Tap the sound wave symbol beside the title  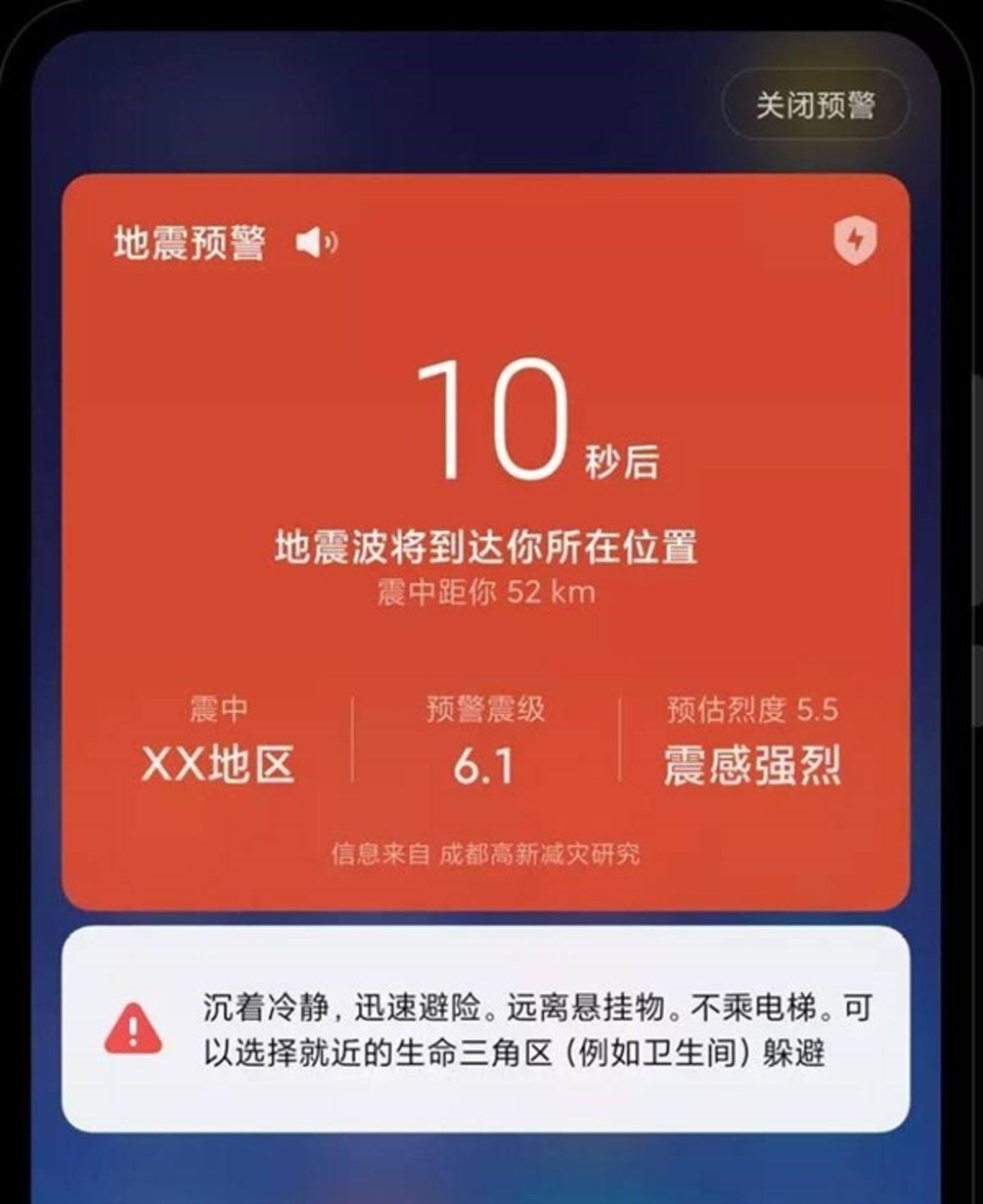tap(315, 242)
